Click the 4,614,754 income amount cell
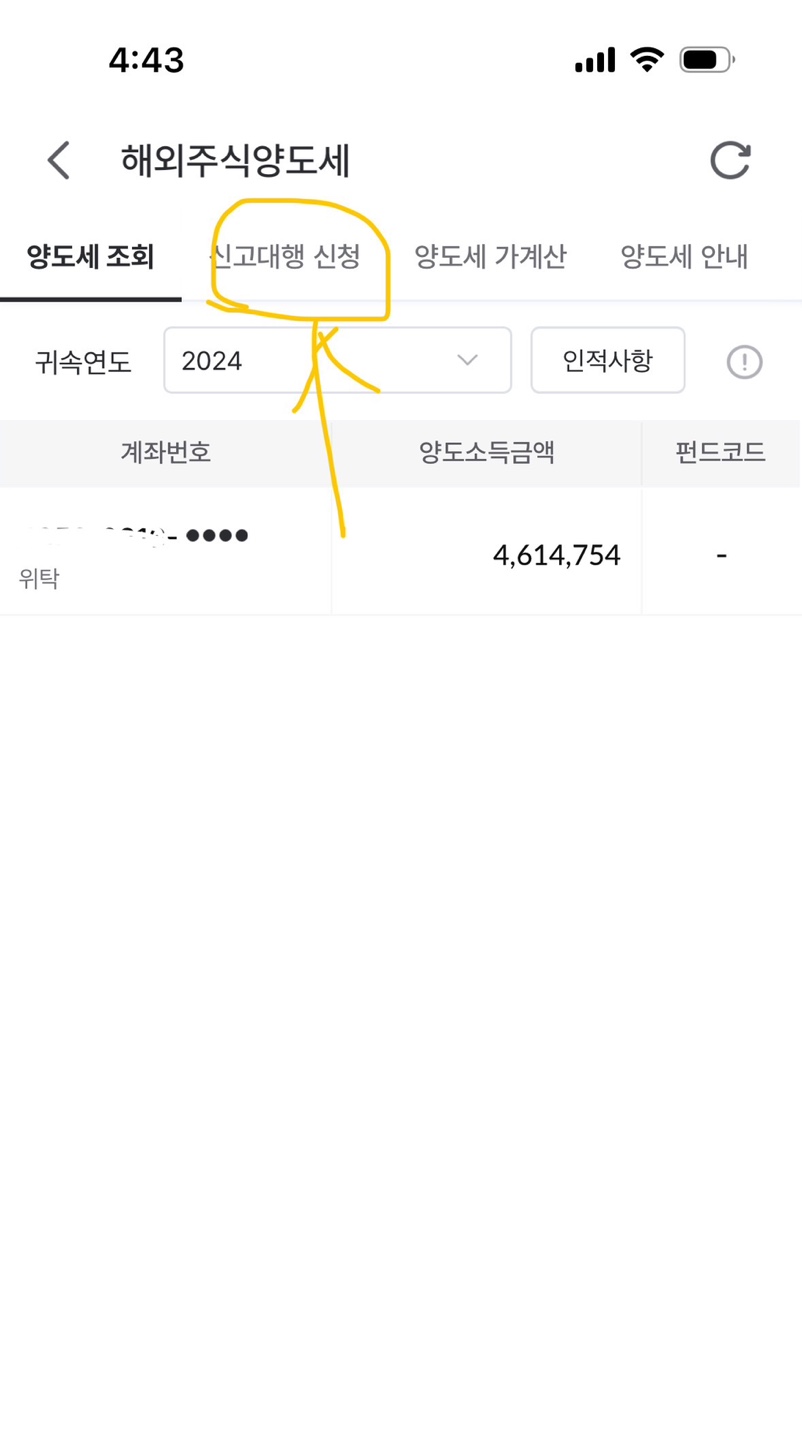This screenshot has height=1440, width=802. click(557, 553)
